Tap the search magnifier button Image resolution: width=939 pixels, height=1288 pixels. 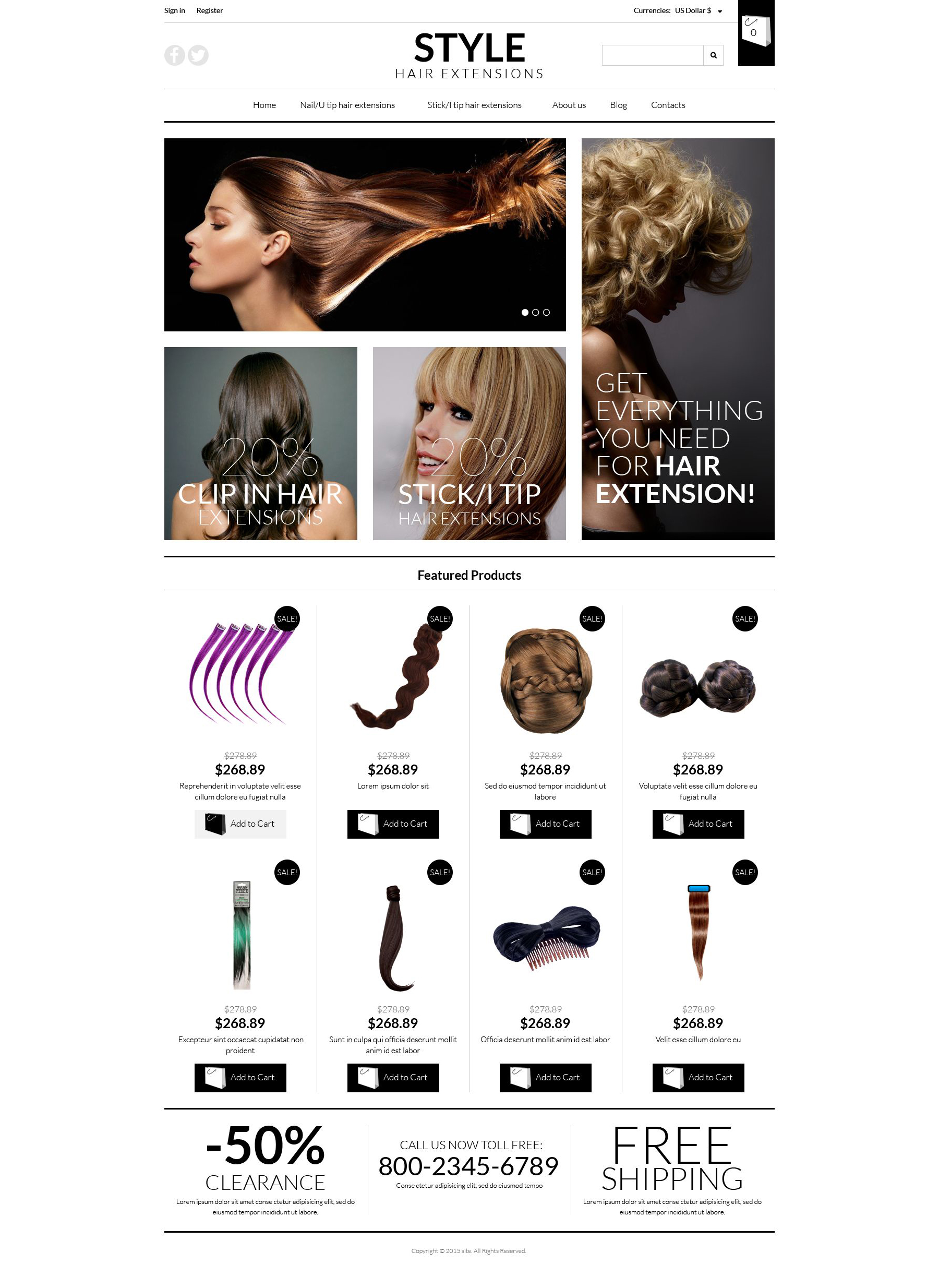[x=713, y=55]
